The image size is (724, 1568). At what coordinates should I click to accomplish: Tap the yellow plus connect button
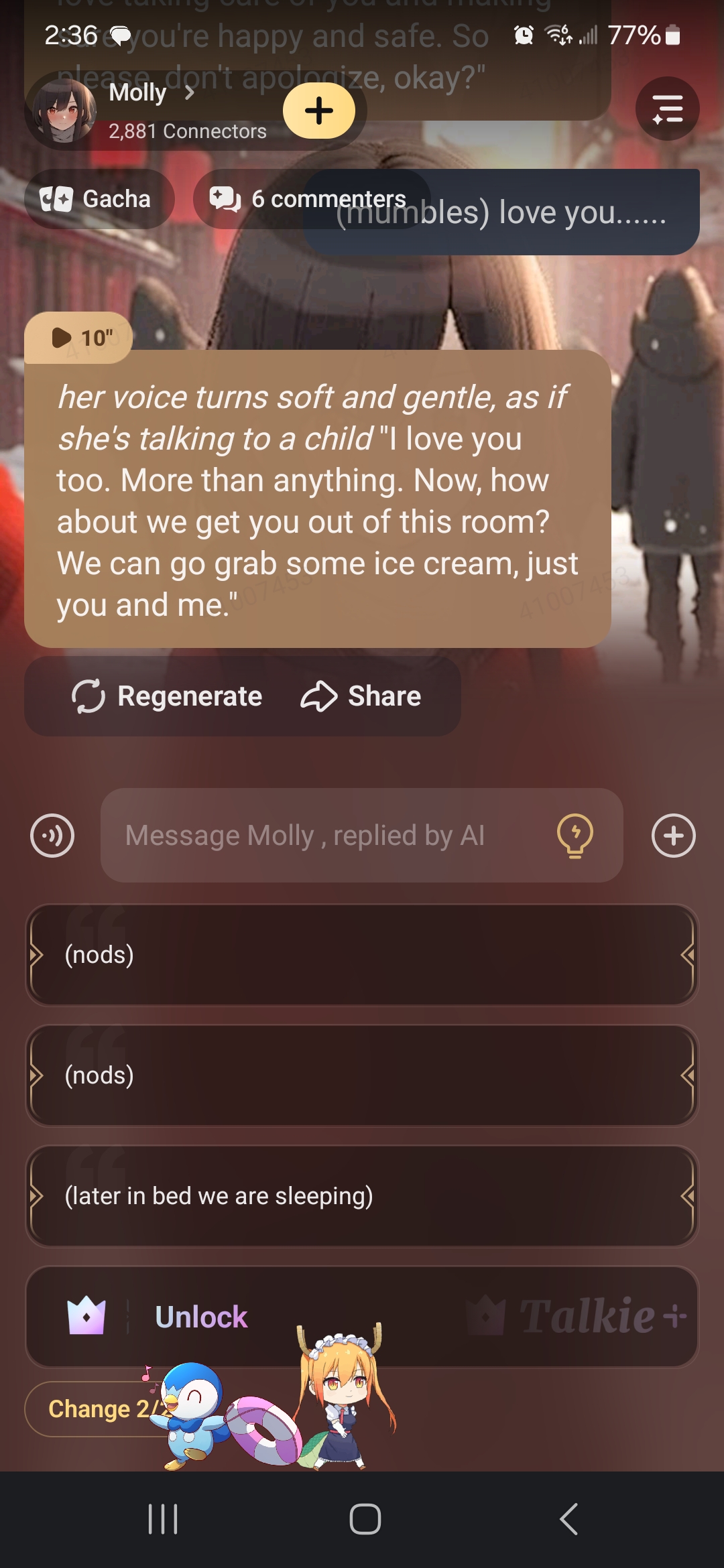(x=319, y=111)
